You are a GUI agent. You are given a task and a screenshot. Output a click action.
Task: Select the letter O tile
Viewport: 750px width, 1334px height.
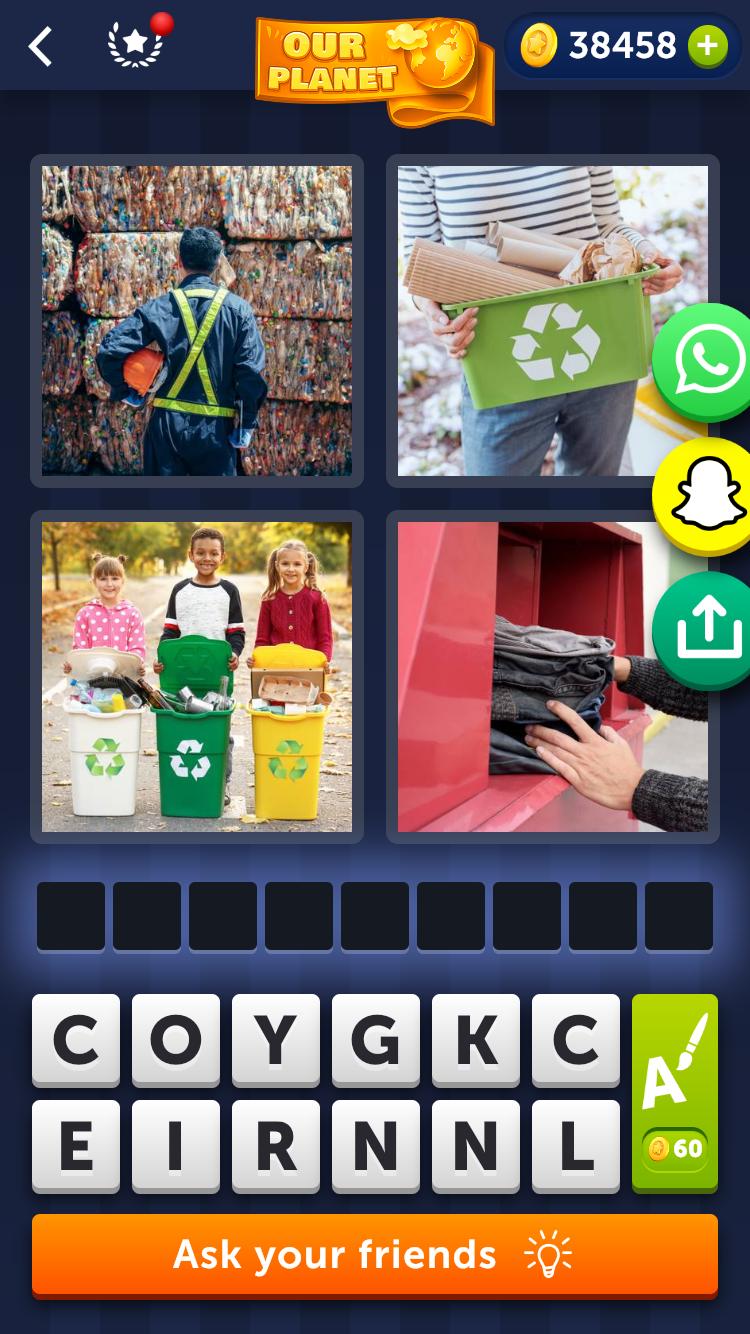click(x=176, y=1040)
